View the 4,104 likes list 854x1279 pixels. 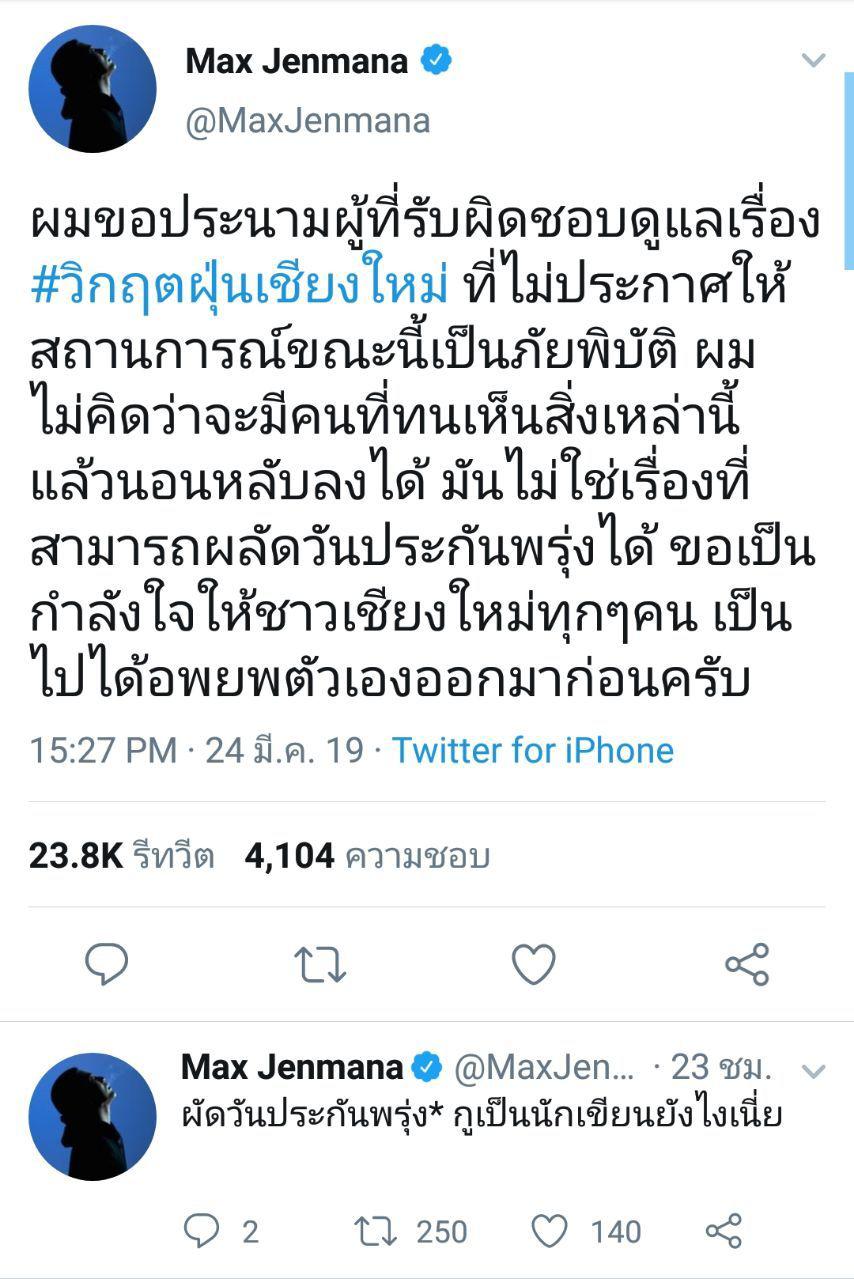tap(366, 856)
